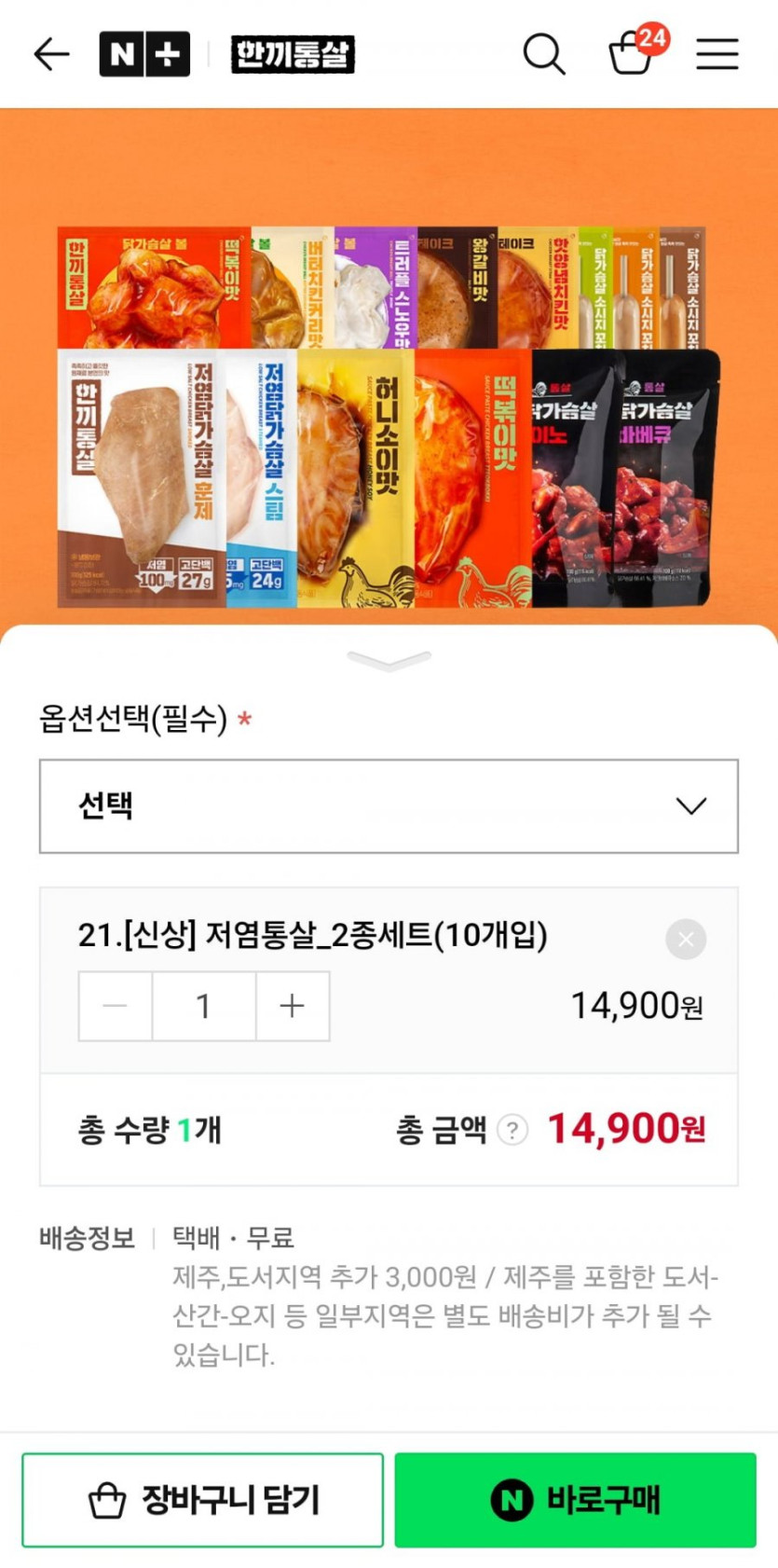Open the shopping cart with 24 items

[633, 52]
